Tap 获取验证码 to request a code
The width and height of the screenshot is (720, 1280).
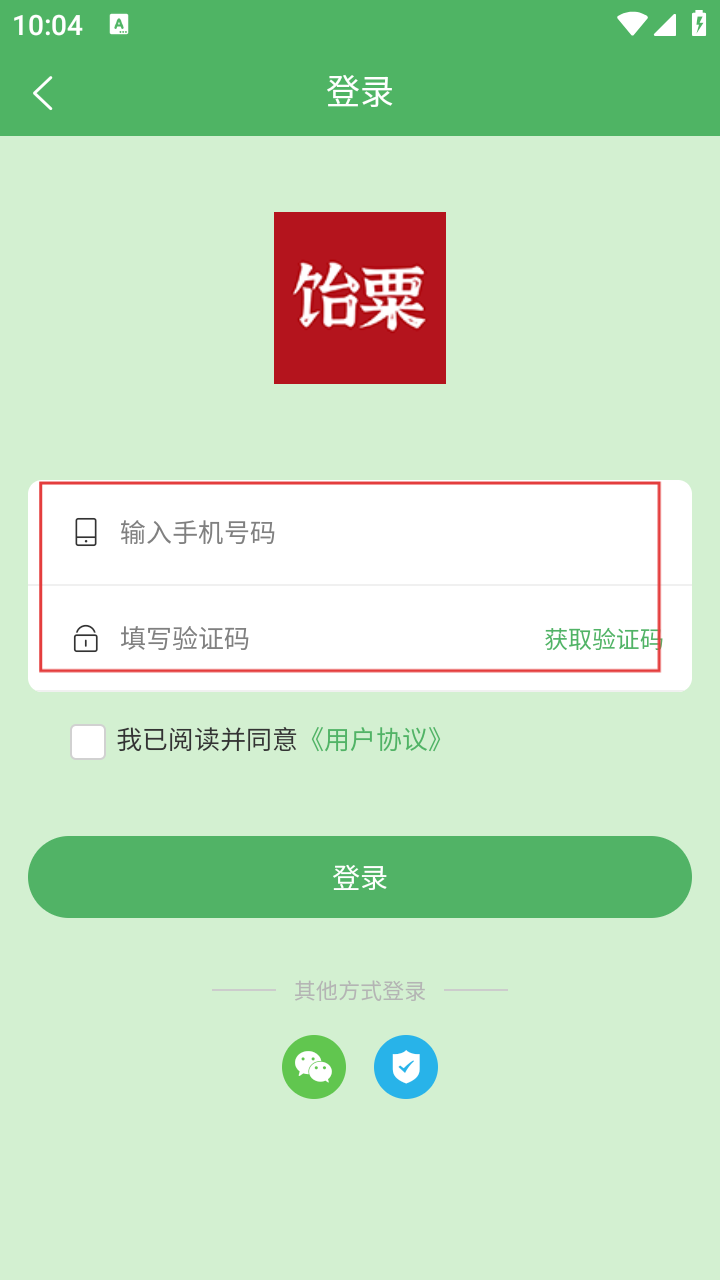(x=602, y=639)
